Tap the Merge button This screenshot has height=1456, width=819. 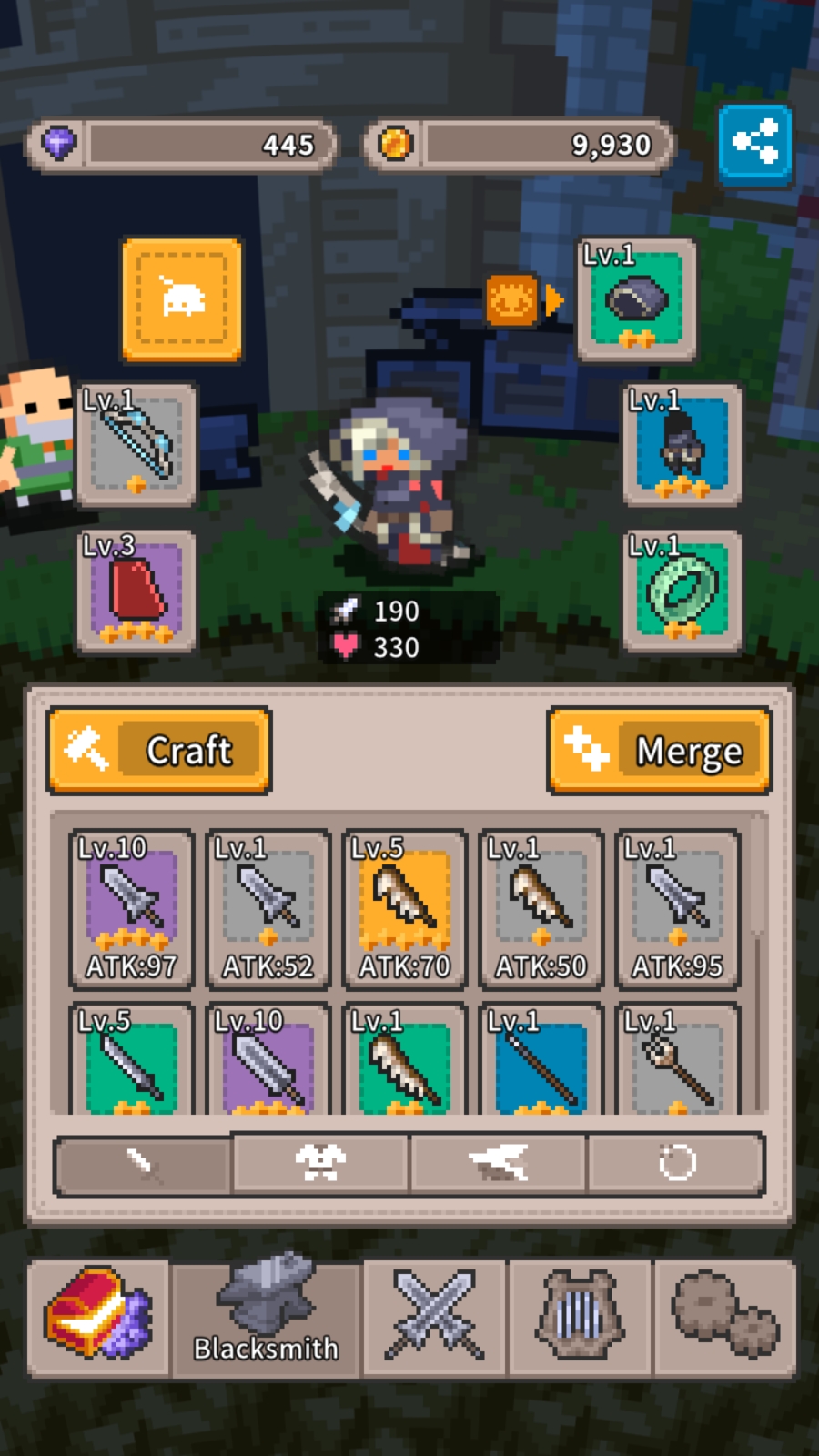[660, 752]
